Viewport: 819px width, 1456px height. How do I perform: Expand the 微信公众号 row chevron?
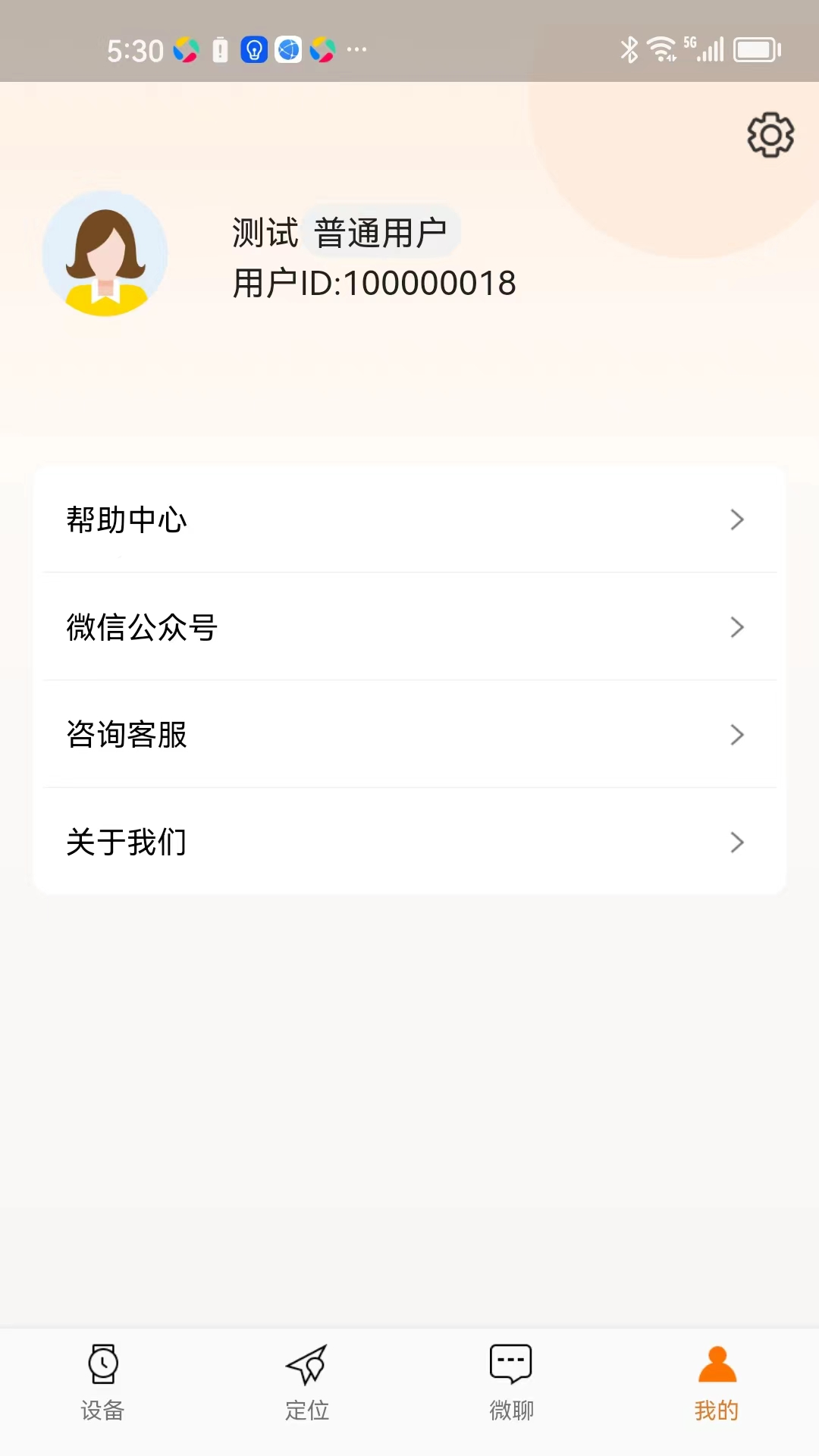736,627
